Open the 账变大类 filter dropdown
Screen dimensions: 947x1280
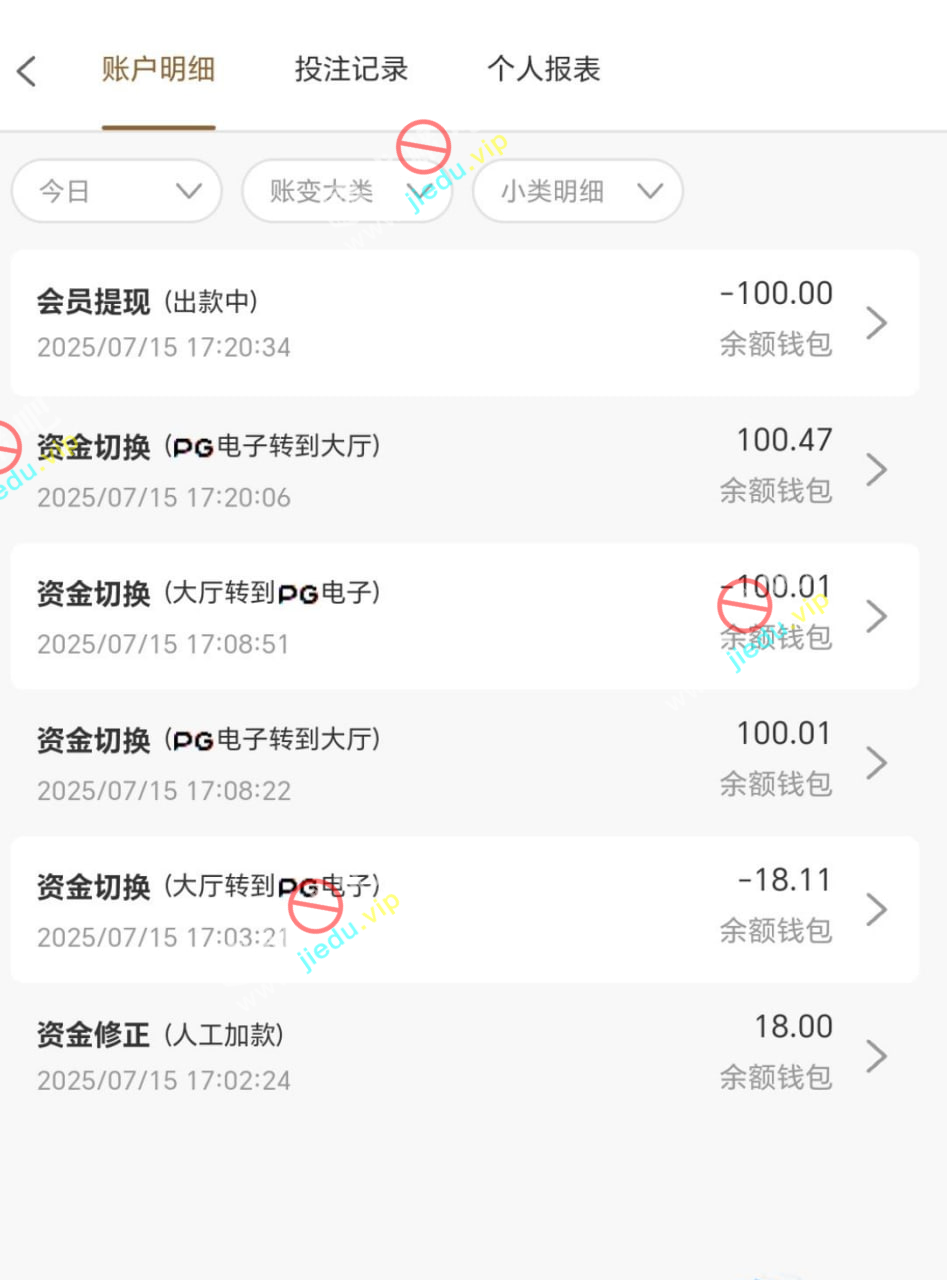(346, 191)
